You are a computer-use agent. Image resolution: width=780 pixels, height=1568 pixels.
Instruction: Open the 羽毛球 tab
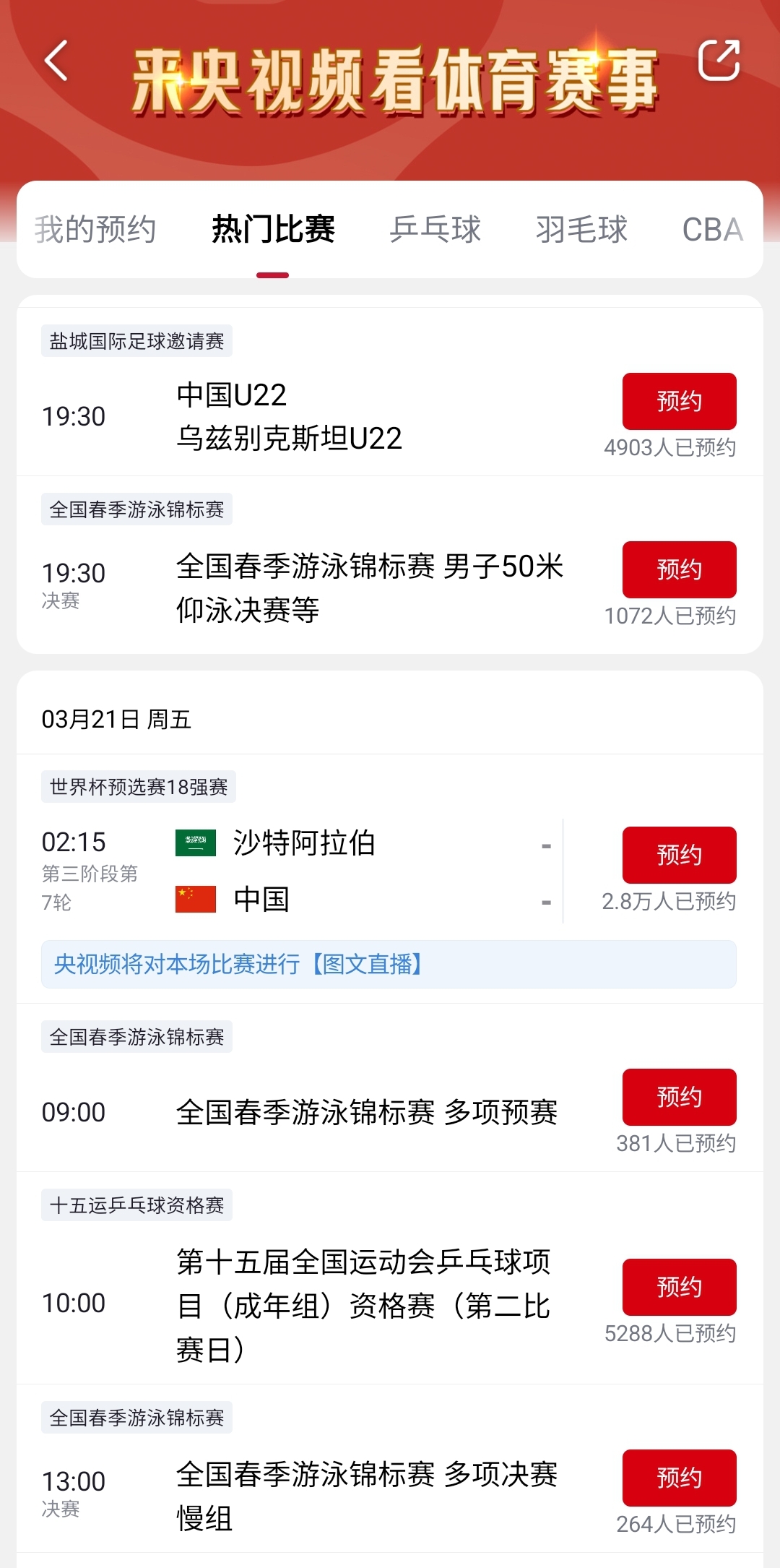(581, 230)
